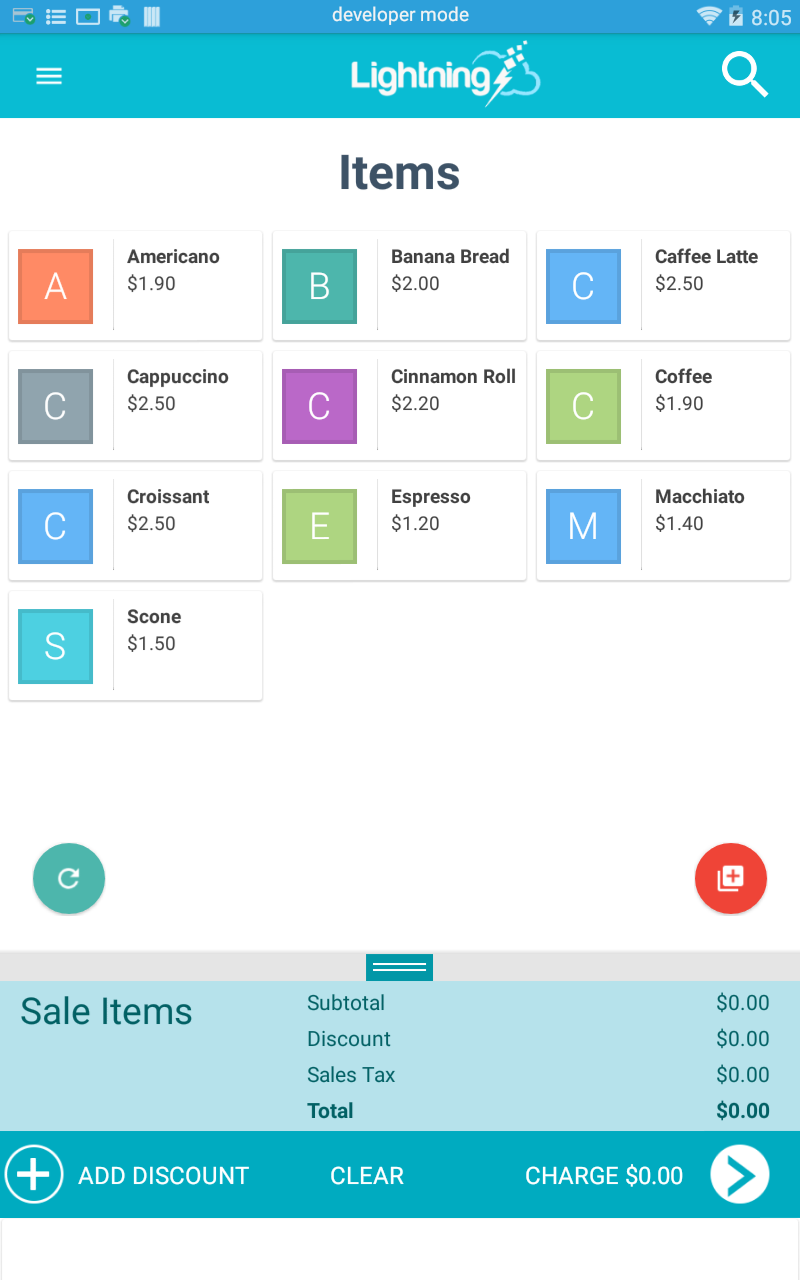Add Espresso to the order
This screenshot has width=800, height=1280.
399,526
